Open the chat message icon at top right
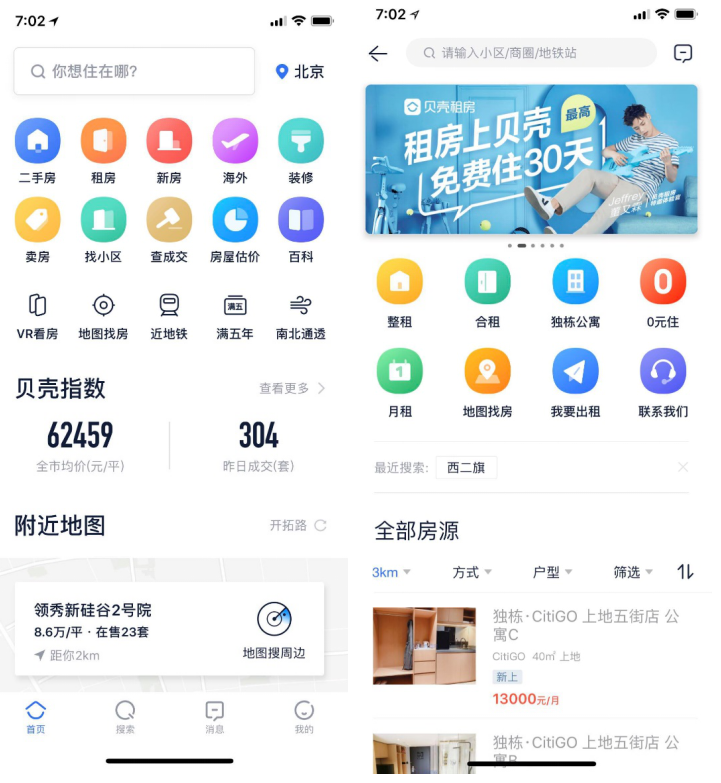Viewport: 721px width, 783px height. (683, 53)
